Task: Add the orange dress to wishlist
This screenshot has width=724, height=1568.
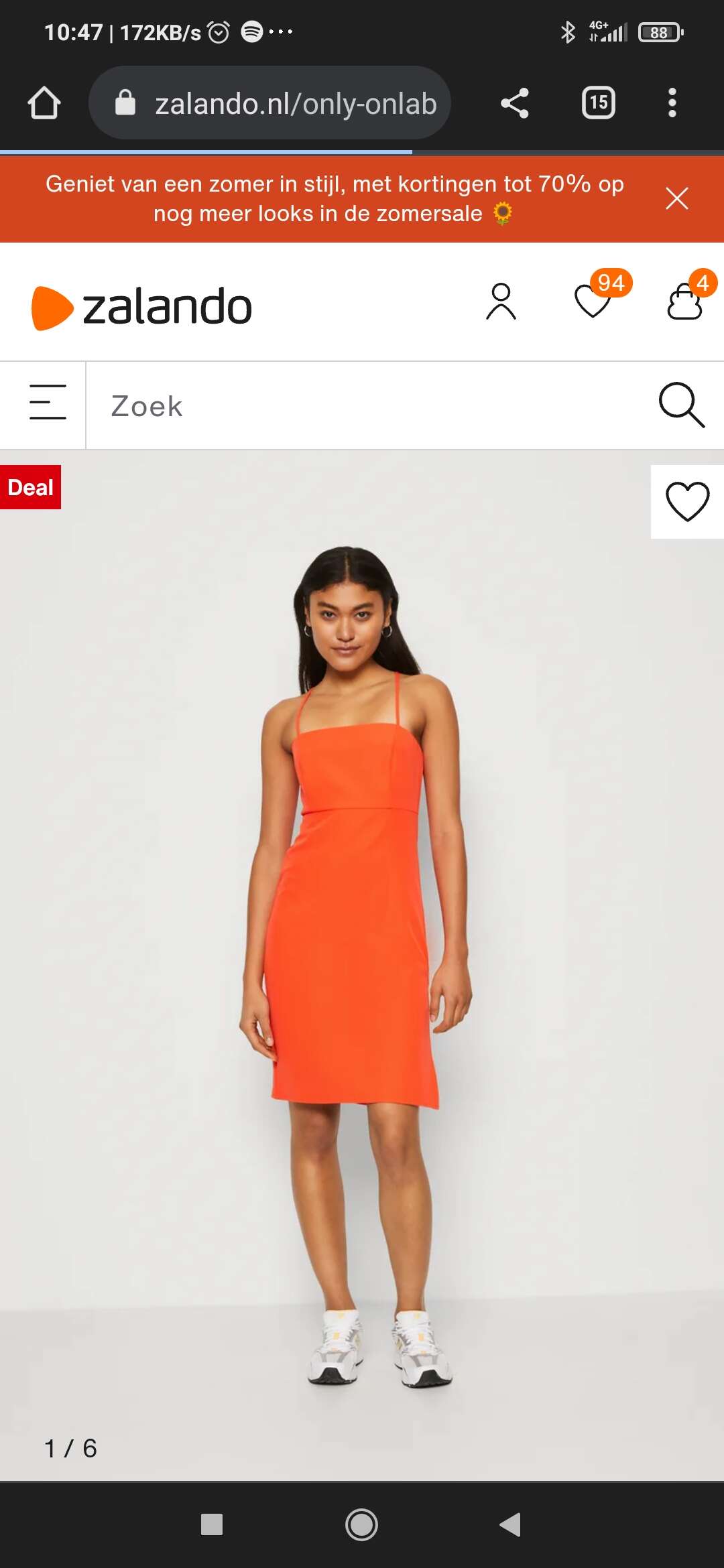Action: (x=687, y=501)
